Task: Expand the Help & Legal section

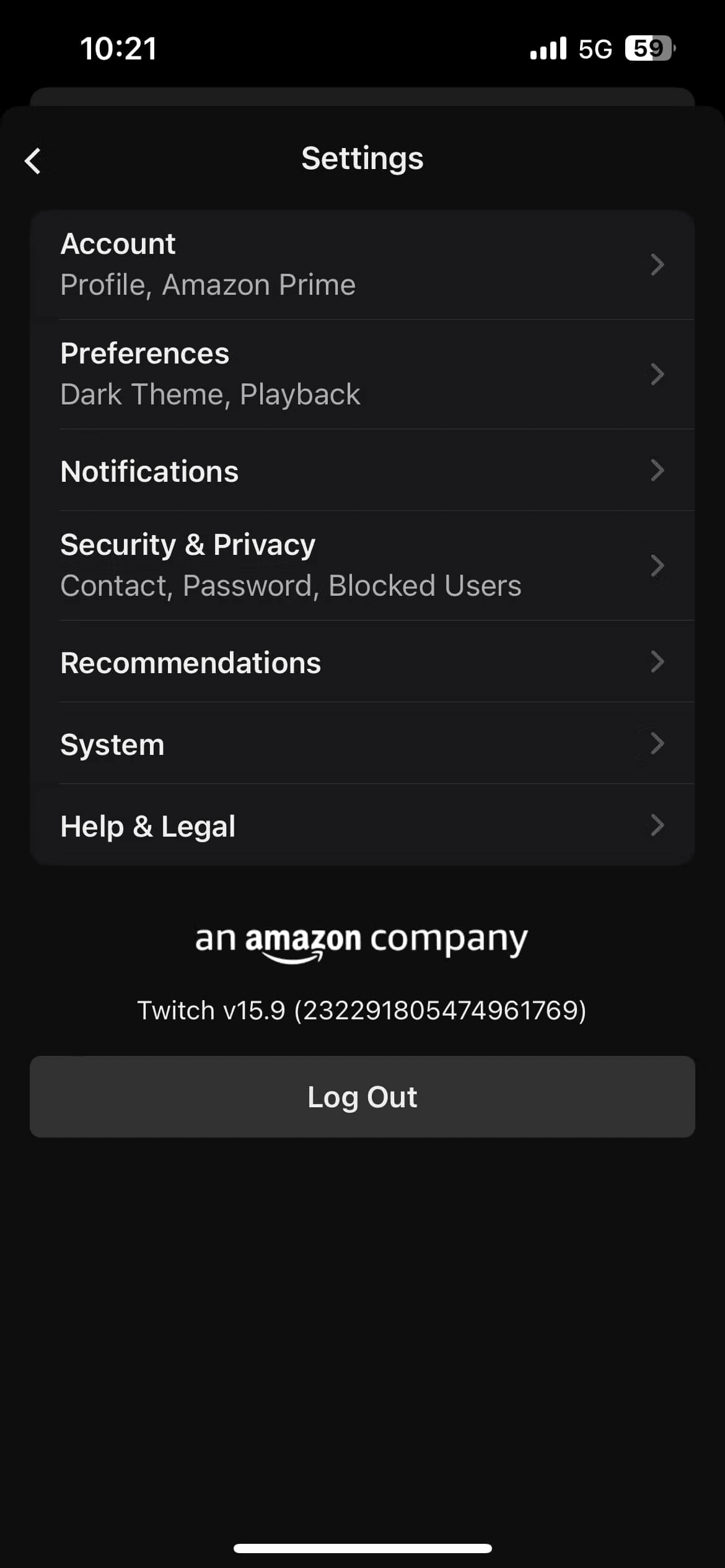Action: pos(362,825)
